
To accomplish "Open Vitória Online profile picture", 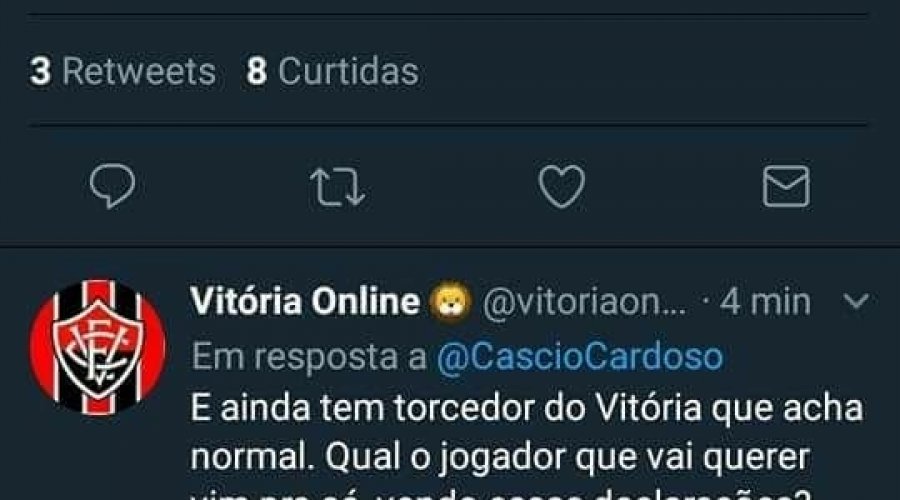I will [96, 349].
